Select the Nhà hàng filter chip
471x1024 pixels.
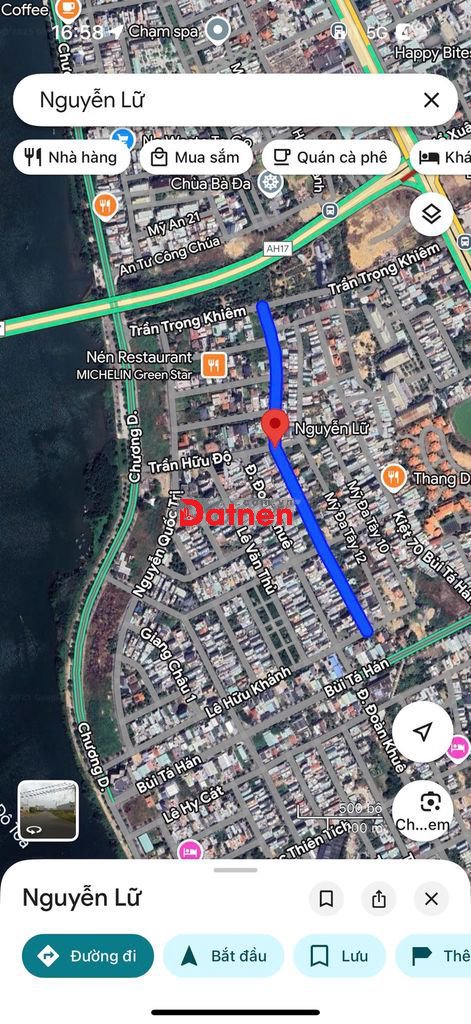click(x=71, y=157)
